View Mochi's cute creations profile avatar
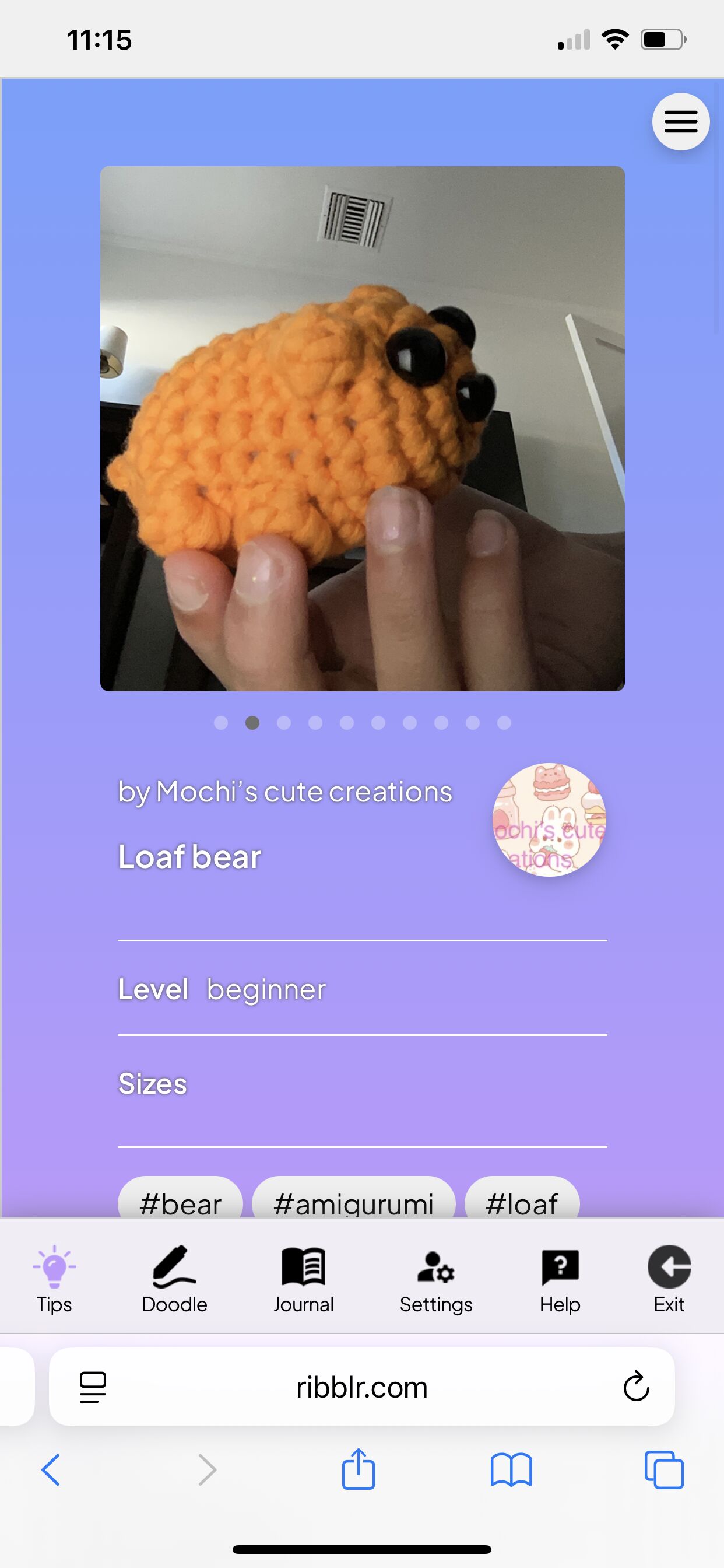Screen dimensions: 724x1568 549,820
